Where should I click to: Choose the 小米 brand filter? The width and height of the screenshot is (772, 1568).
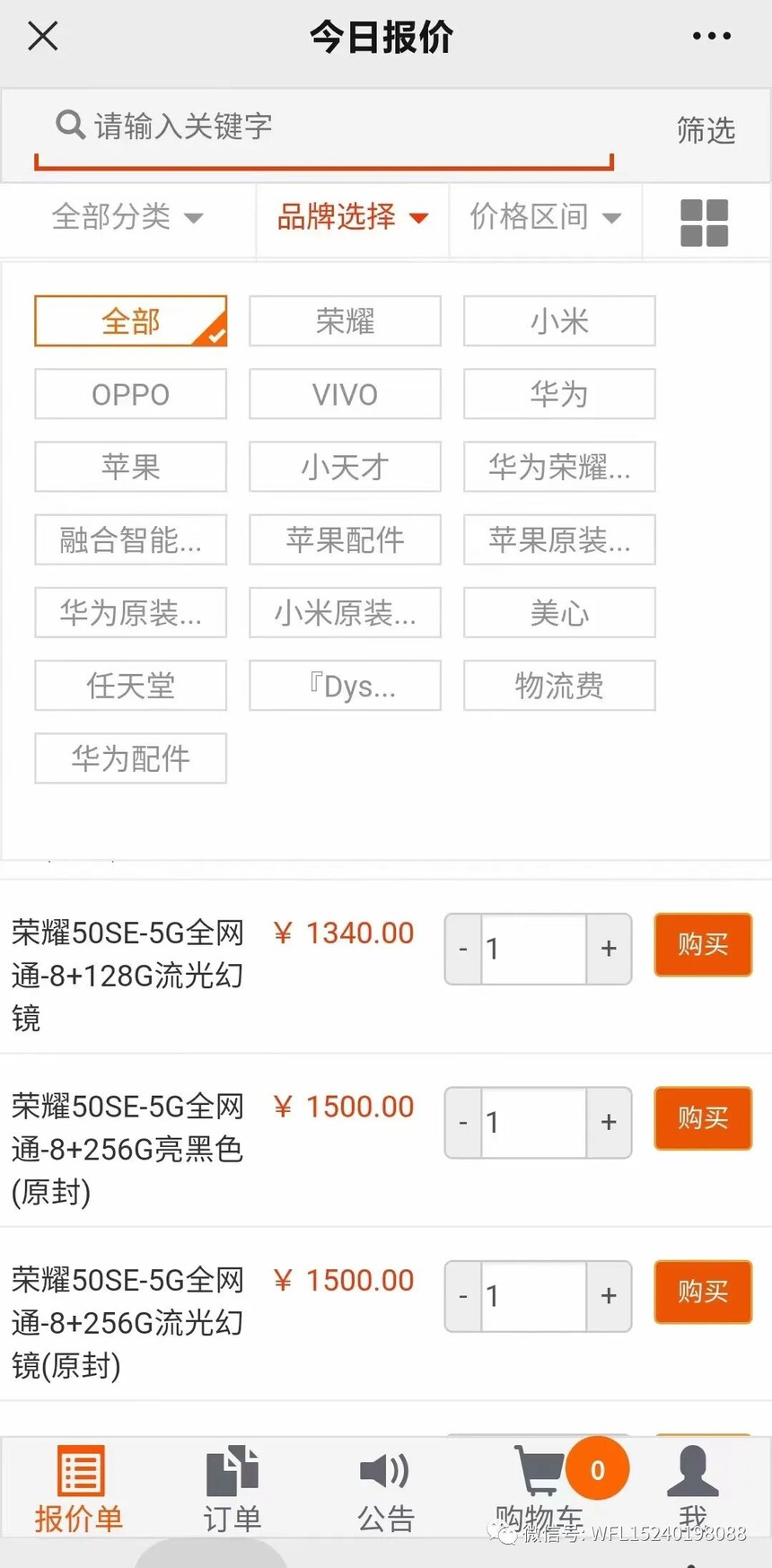point(559,320)
